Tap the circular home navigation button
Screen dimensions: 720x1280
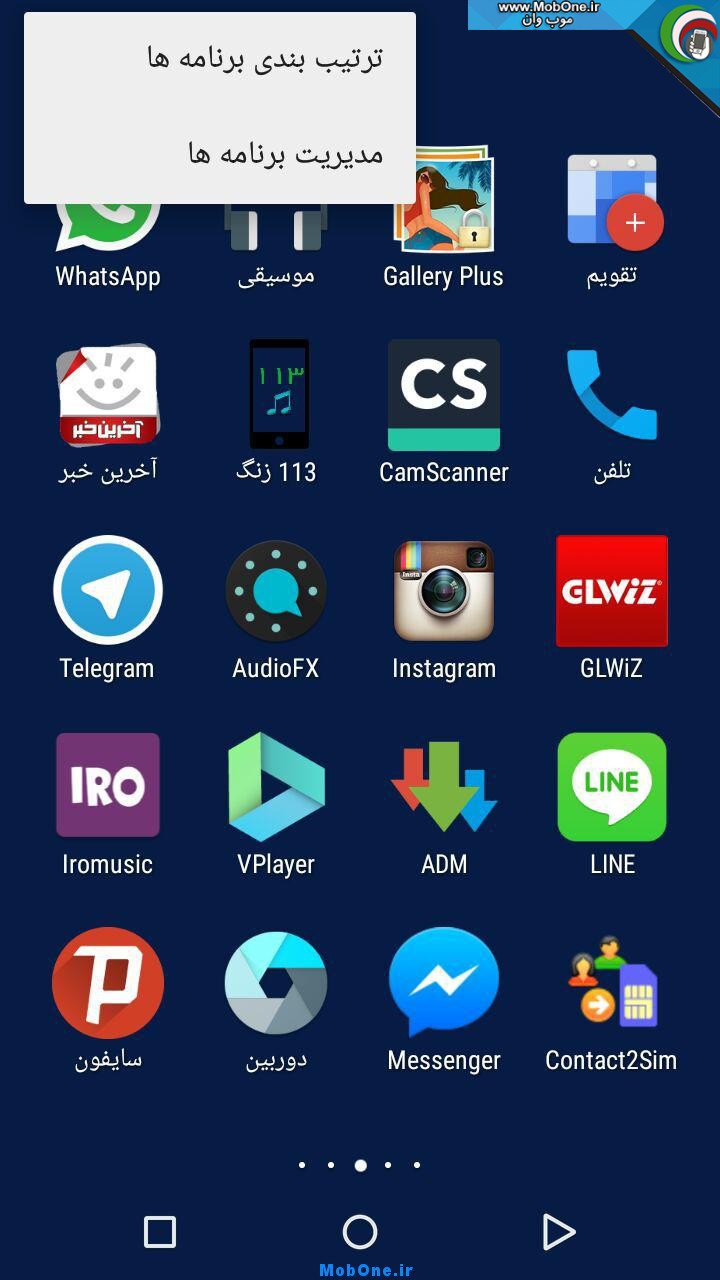360,1232
